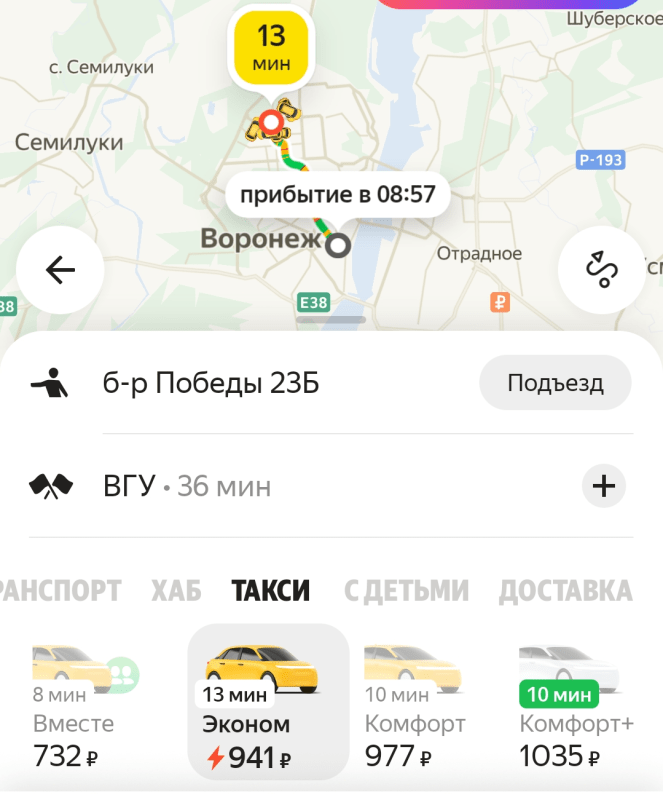The height and width of the screenshot is (800, 663).
Task: Edit pickup address б-р Победы 23Б
Action: (x=211, y=383)
